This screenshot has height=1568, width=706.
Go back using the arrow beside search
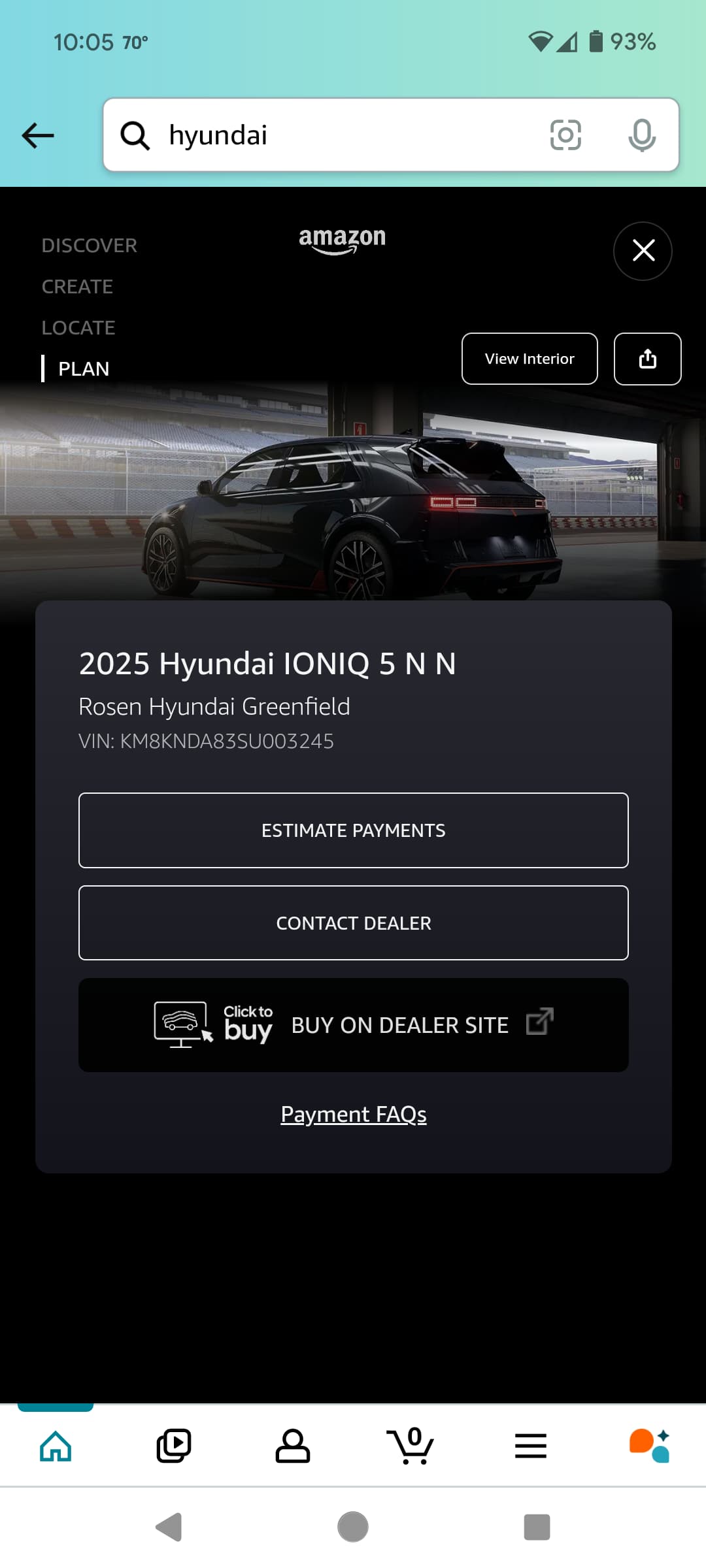coord(38,136)
